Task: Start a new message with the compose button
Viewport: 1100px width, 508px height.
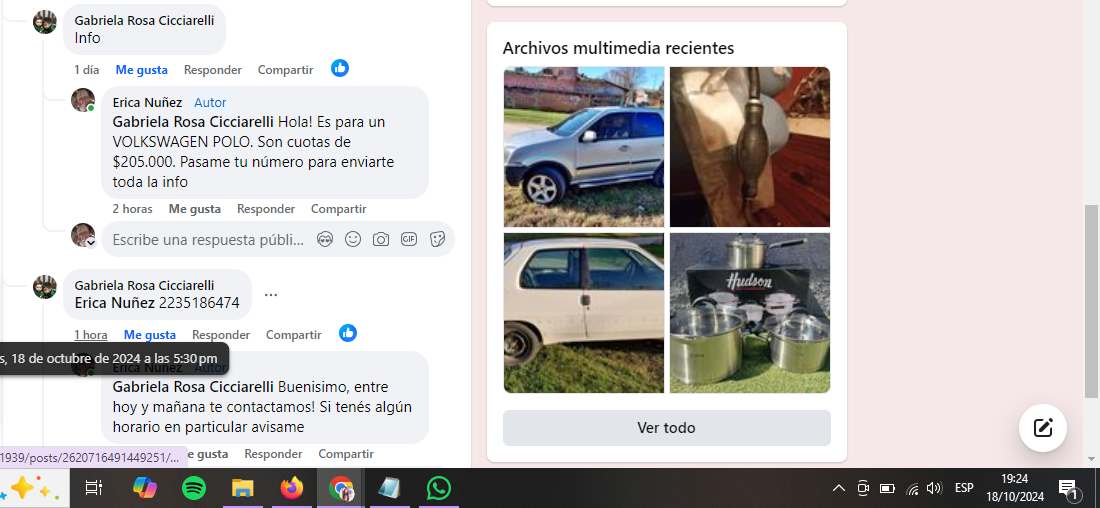Action: click(1043, 428)
